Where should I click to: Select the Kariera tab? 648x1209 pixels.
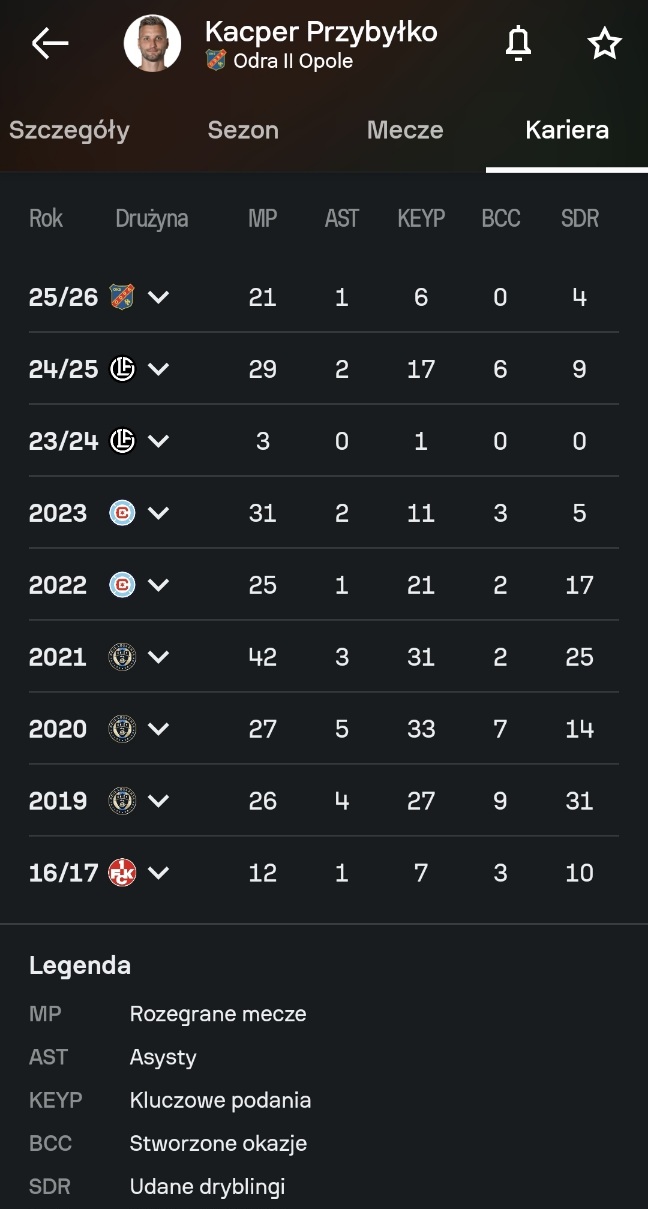[x=567, y=130]
